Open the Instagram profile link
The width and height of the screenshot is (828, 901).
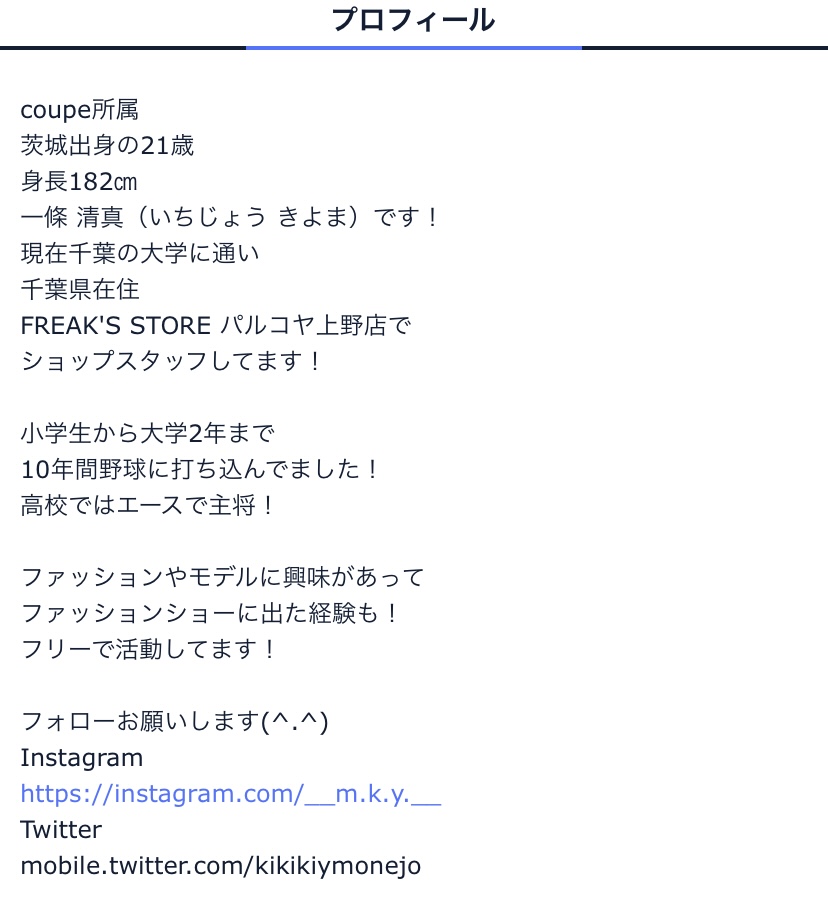coord(230,794)
